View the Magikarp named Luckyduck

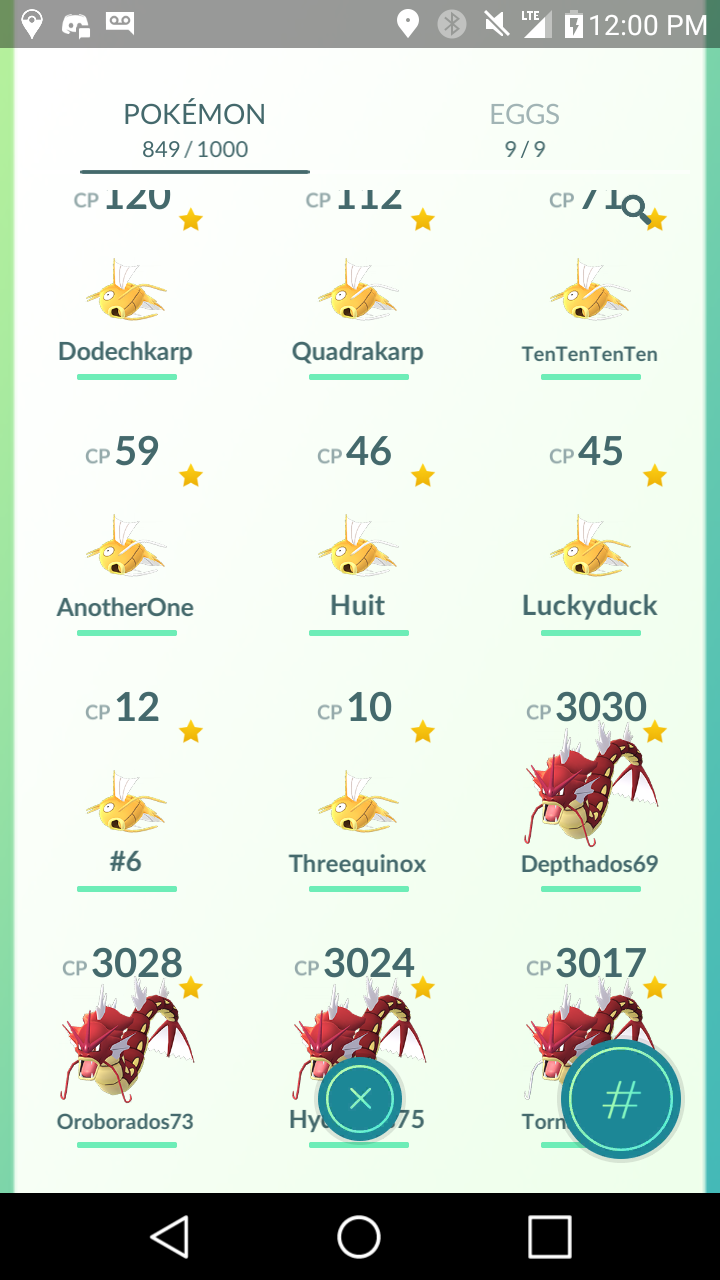(x=590, y=535)
